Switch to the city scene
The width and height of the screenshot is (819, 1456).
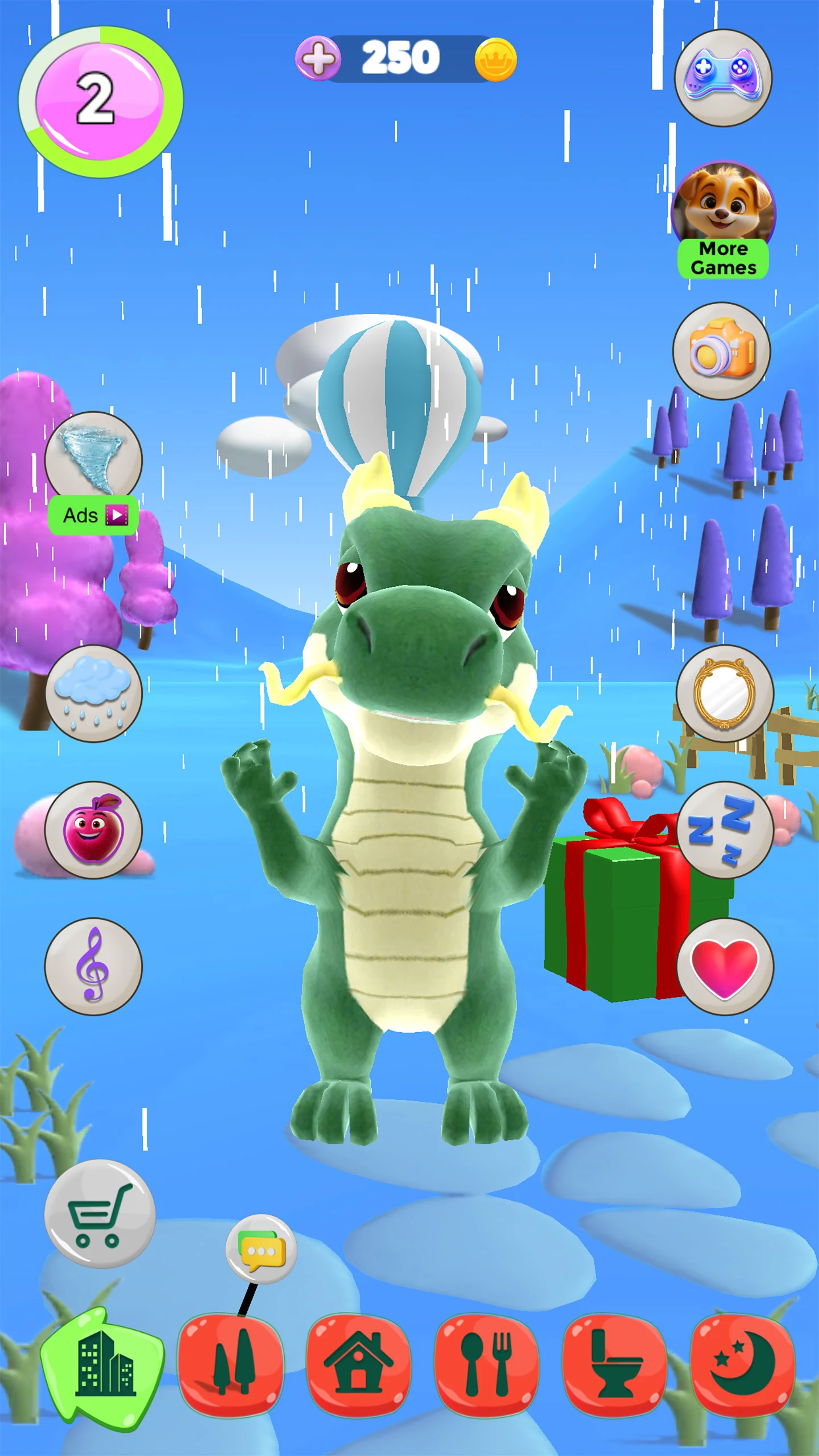click(104, 1366)
